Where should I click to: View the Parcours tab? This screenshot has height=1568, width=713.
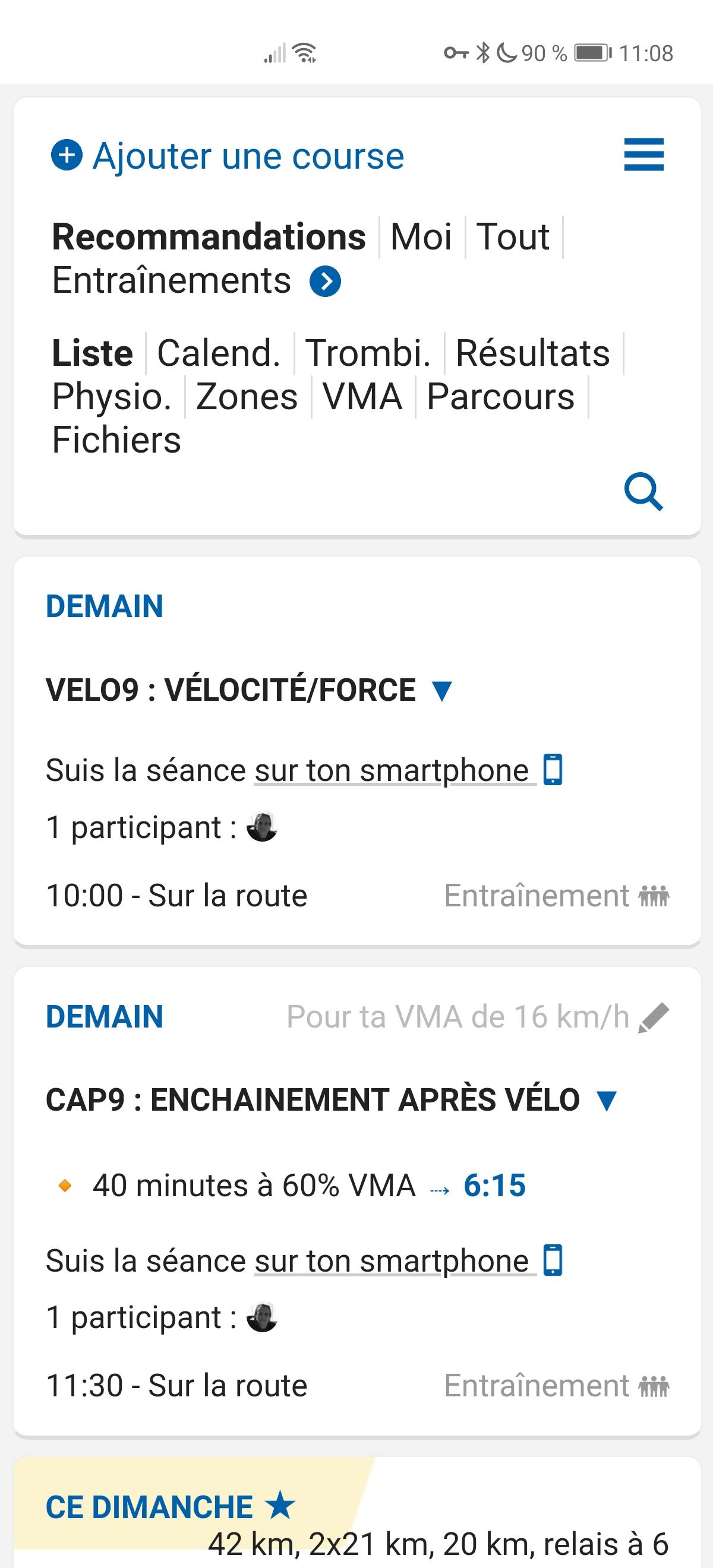tap(500, 397)
